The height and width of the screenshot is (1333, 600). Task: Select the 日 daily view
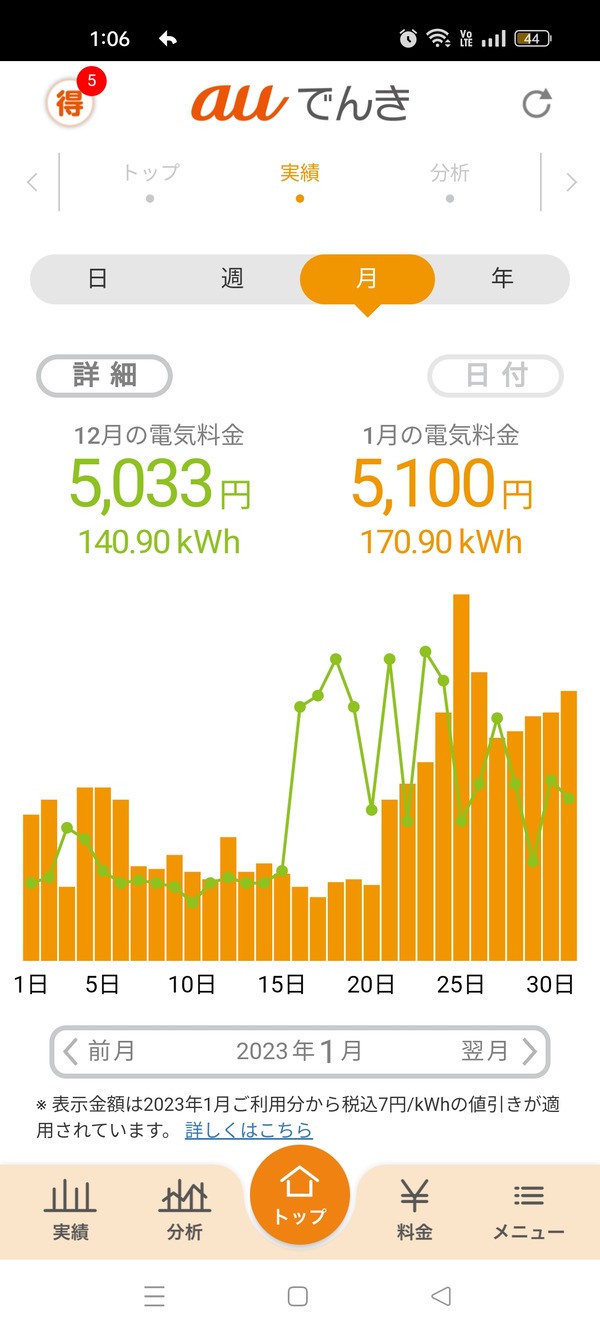[97, 279]
